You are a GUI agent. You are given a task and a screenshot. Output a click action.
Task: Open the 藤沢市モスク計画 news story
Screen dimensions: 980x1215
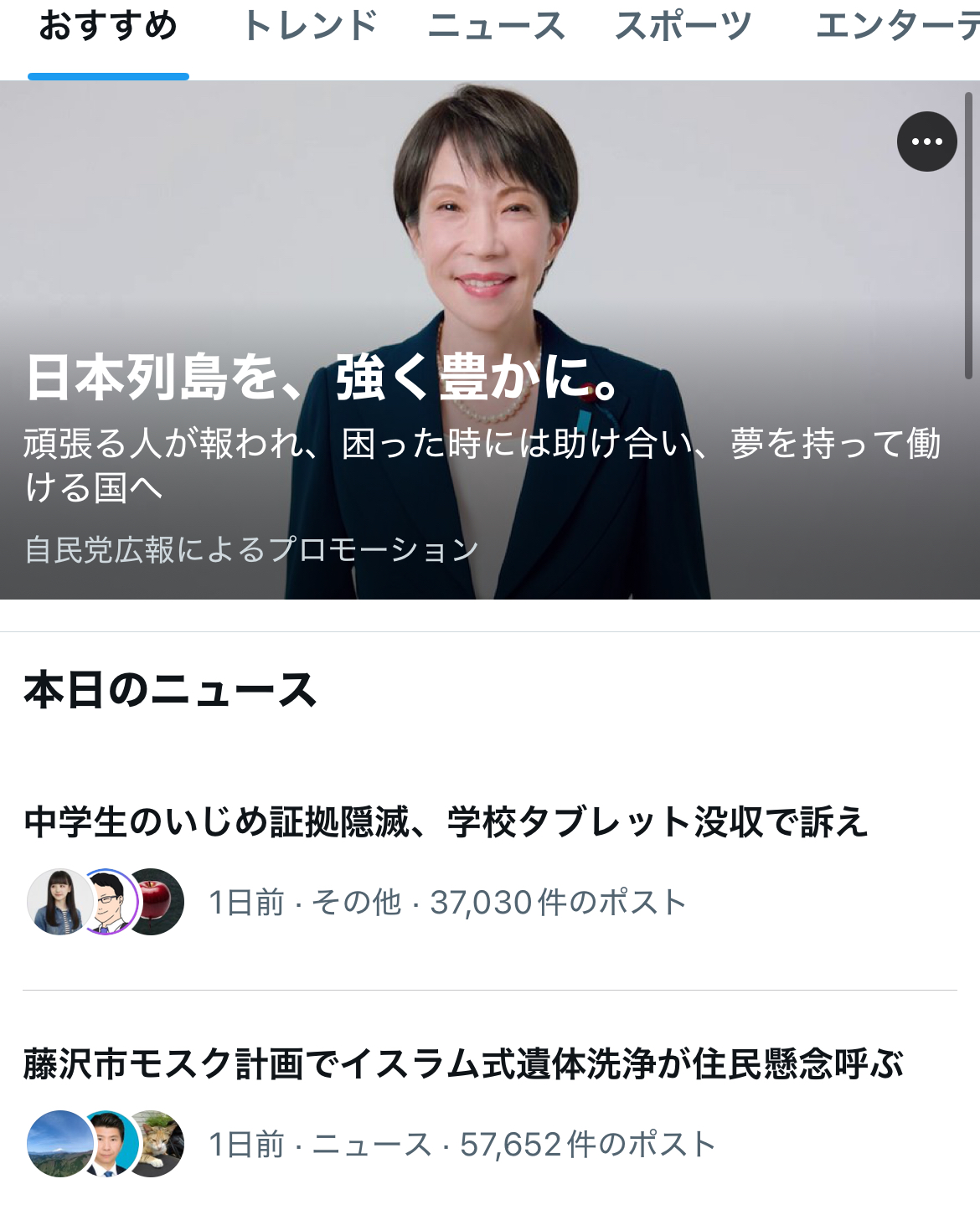[x=463, y=1065]
